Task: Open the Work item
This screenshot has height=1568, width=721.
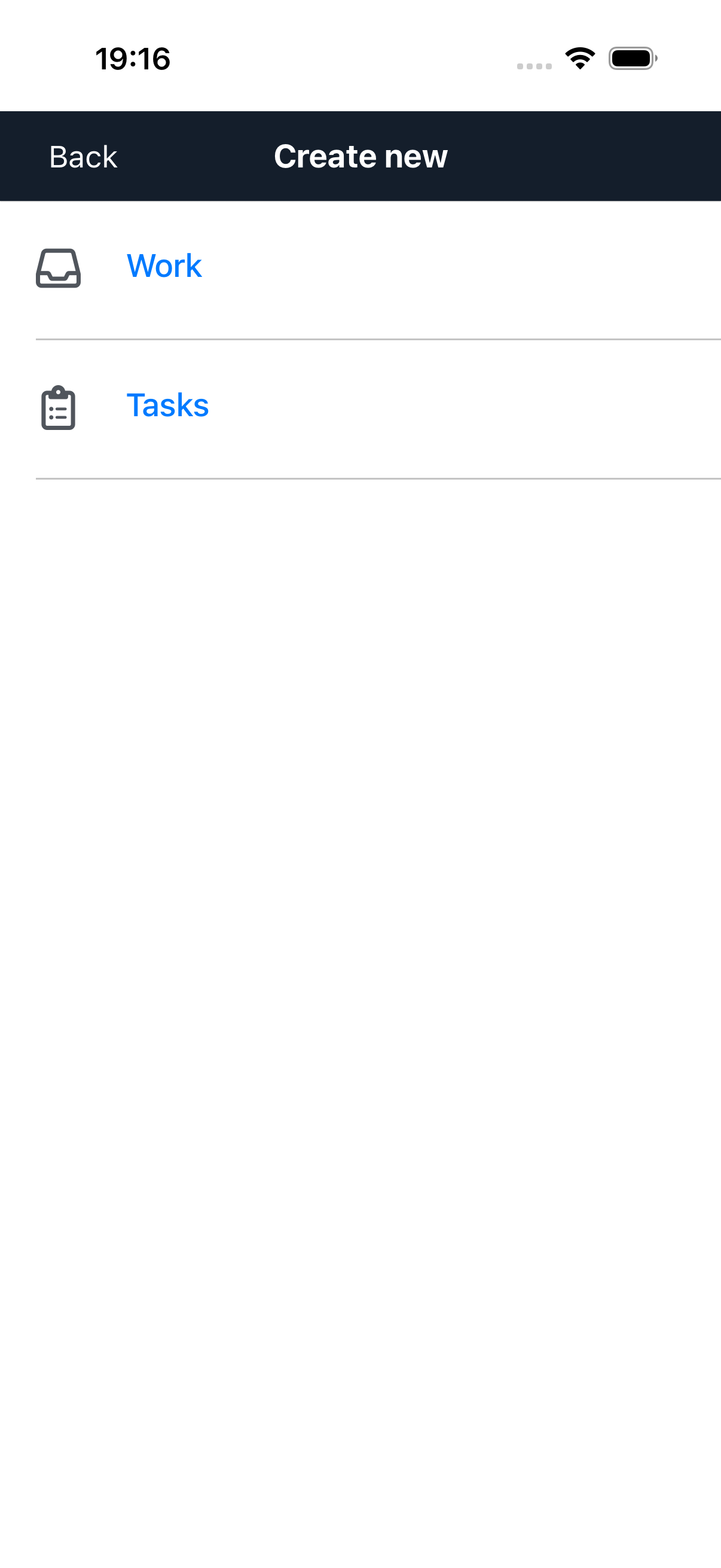Action: pyautogui.click(x=164, y=266)
